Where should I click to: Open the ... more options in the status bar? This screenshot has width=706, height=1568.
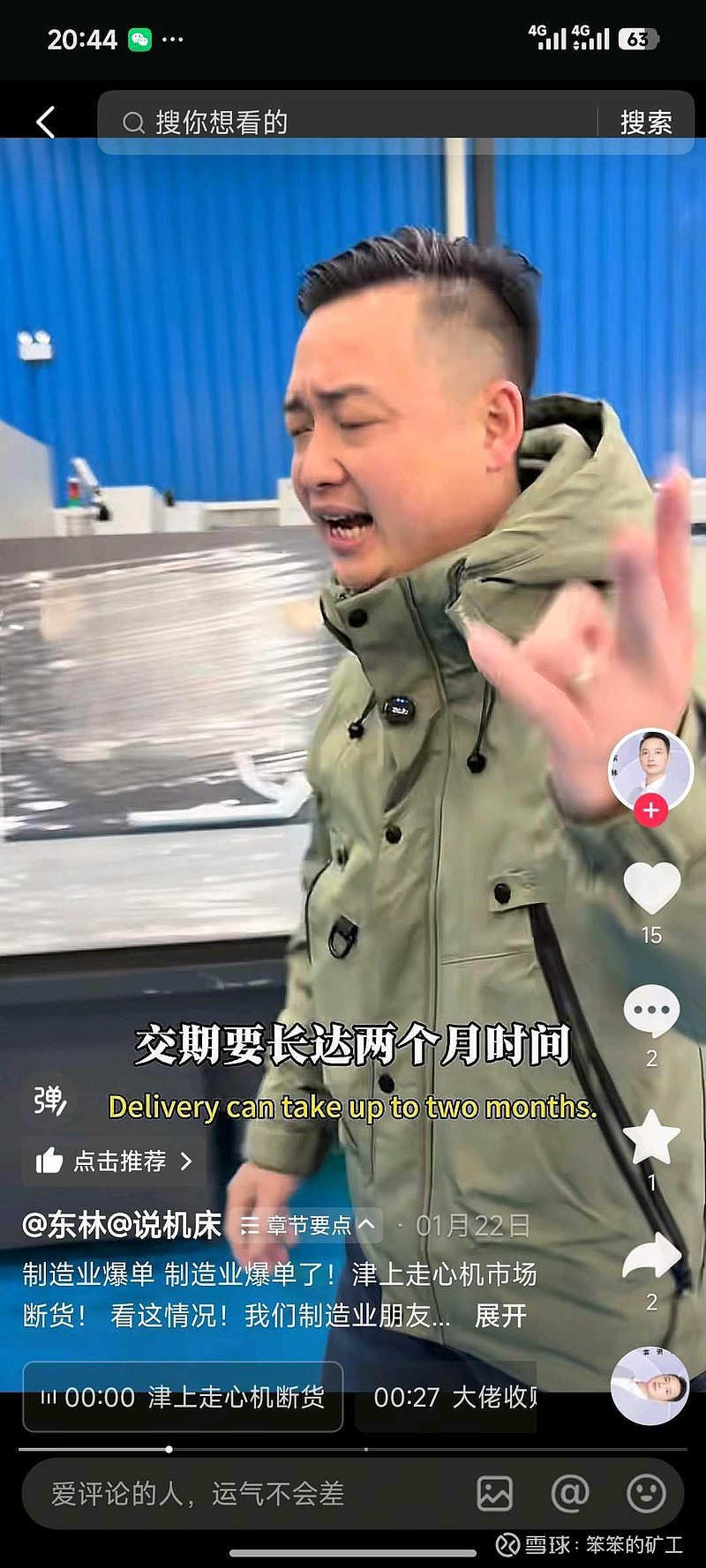tap(173, 38)
